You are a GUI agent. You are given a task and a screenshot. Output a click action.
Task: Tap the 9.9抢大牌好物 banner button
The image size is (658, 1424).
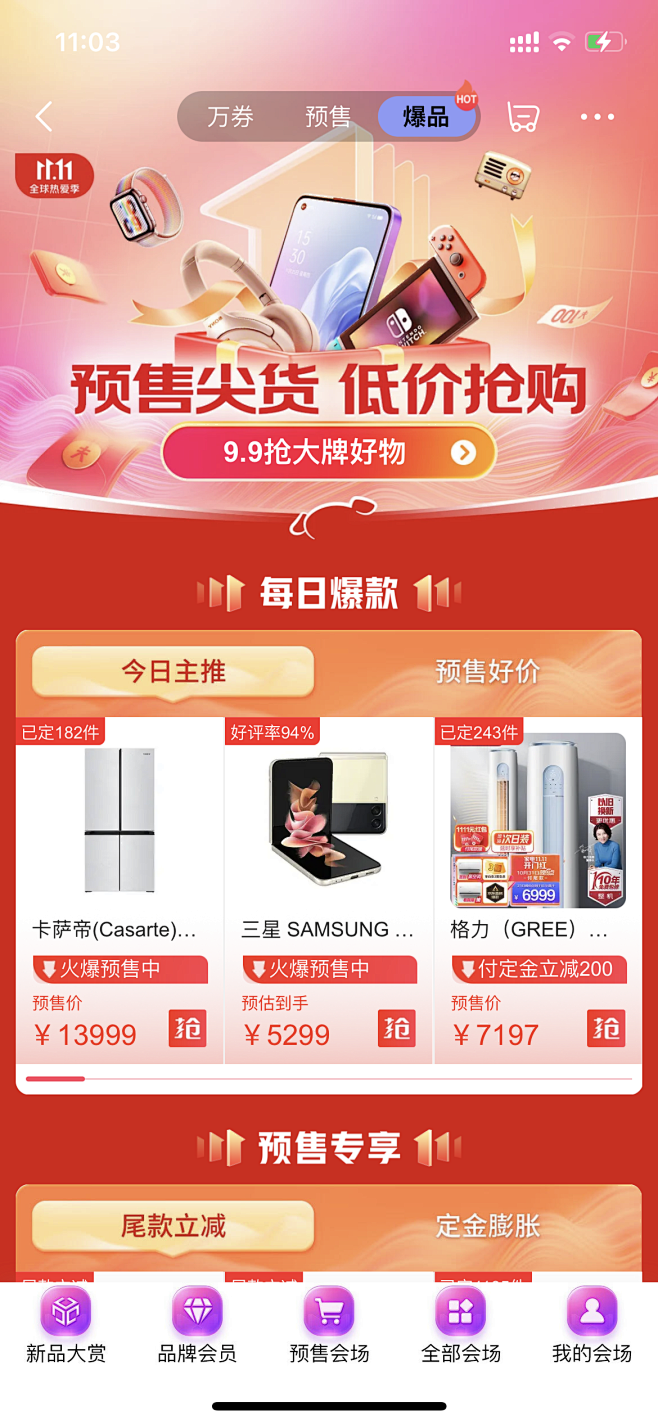329,452
